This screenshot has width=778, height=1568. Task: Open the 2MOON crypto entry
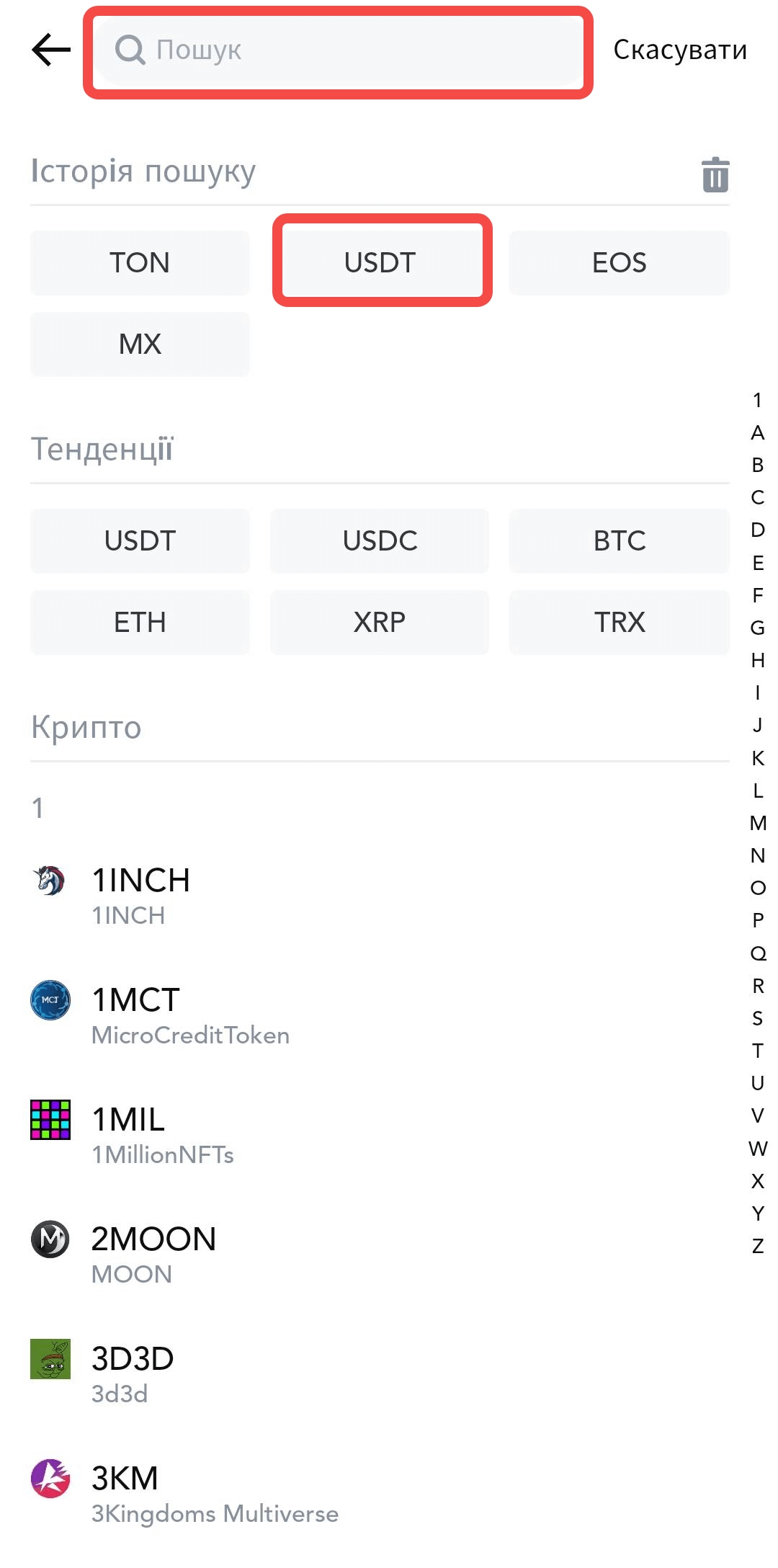(153, 1255)
